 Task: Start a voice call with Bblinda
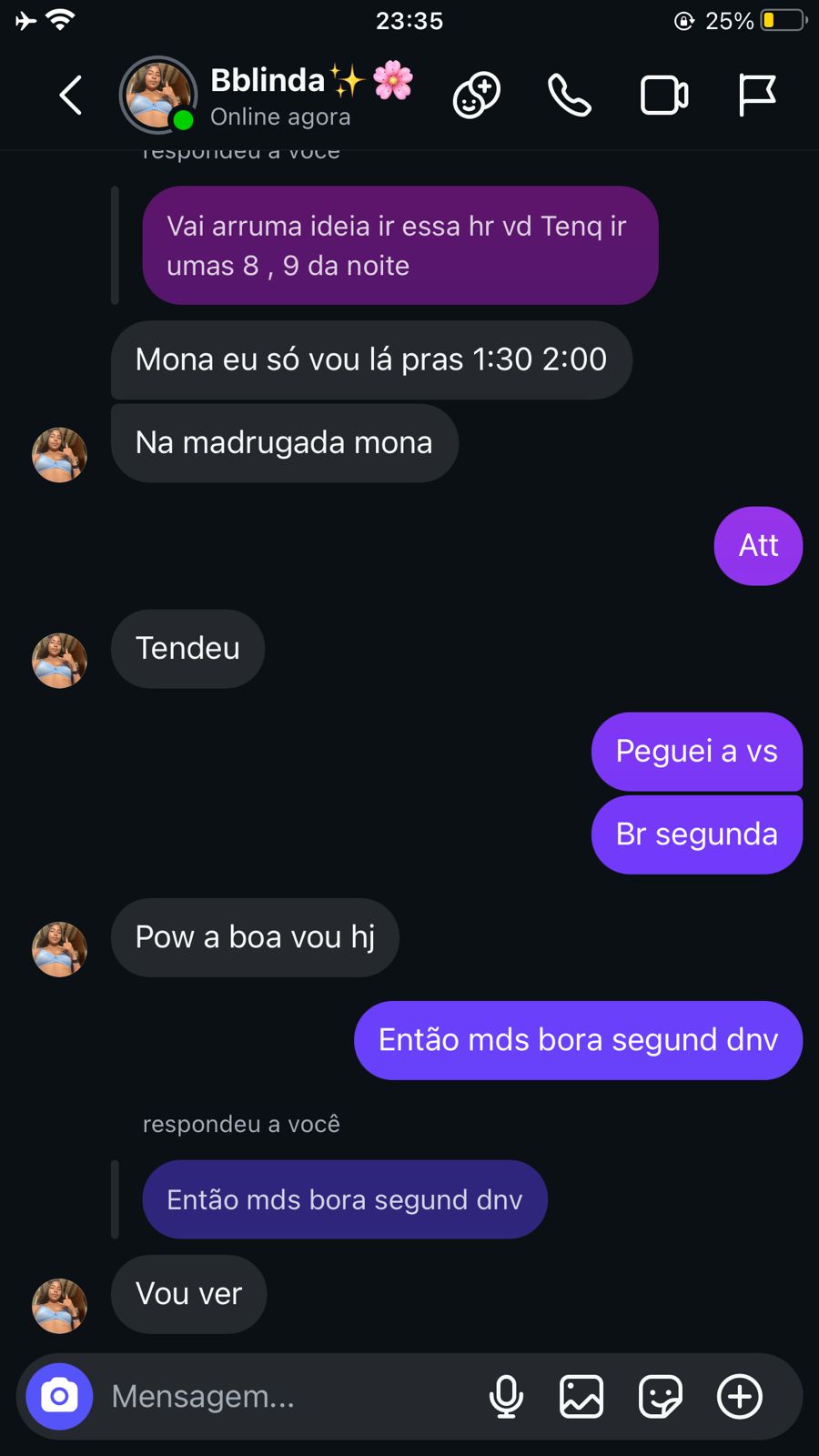tap(570, 96)
